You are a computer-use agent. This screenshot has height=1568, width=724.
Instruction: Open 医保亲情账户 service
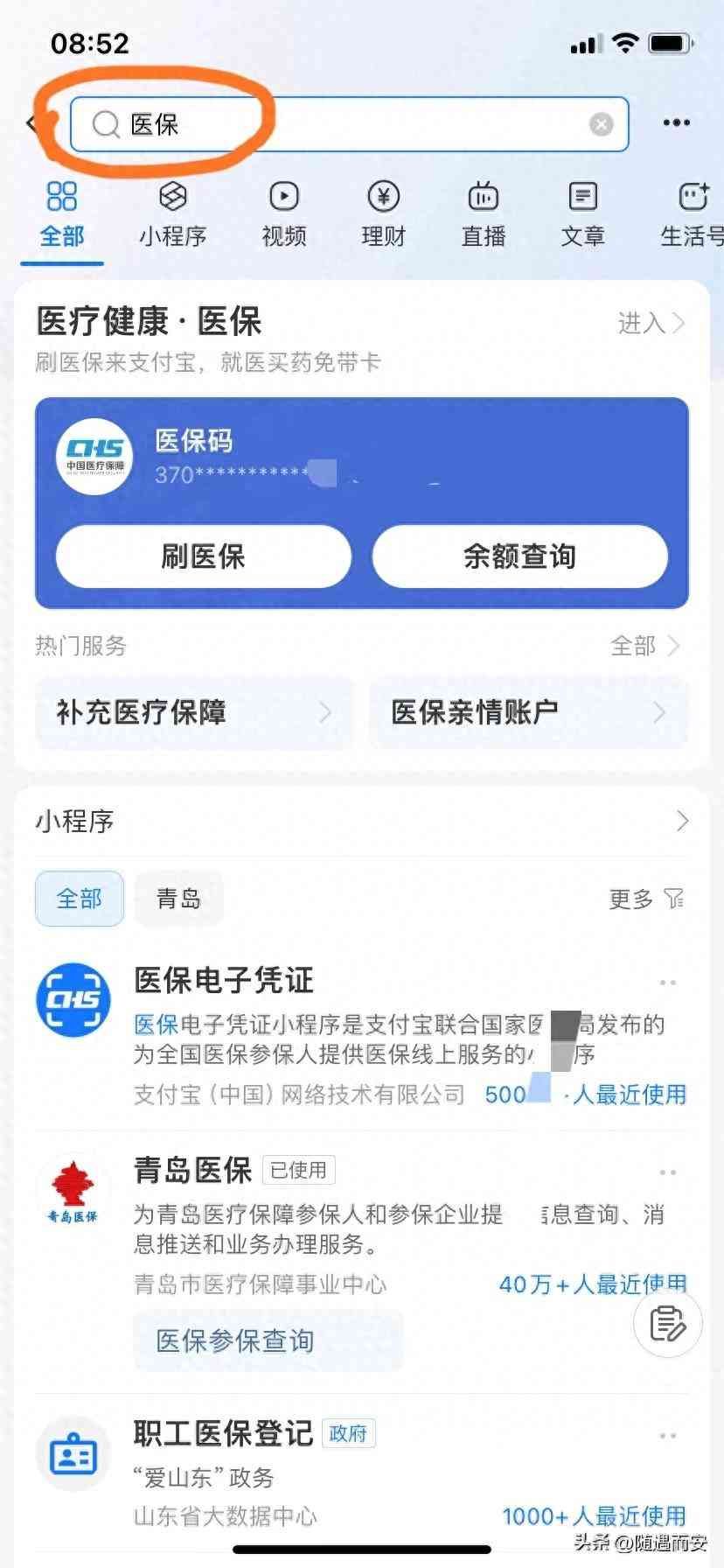click(x=528, y=712)
